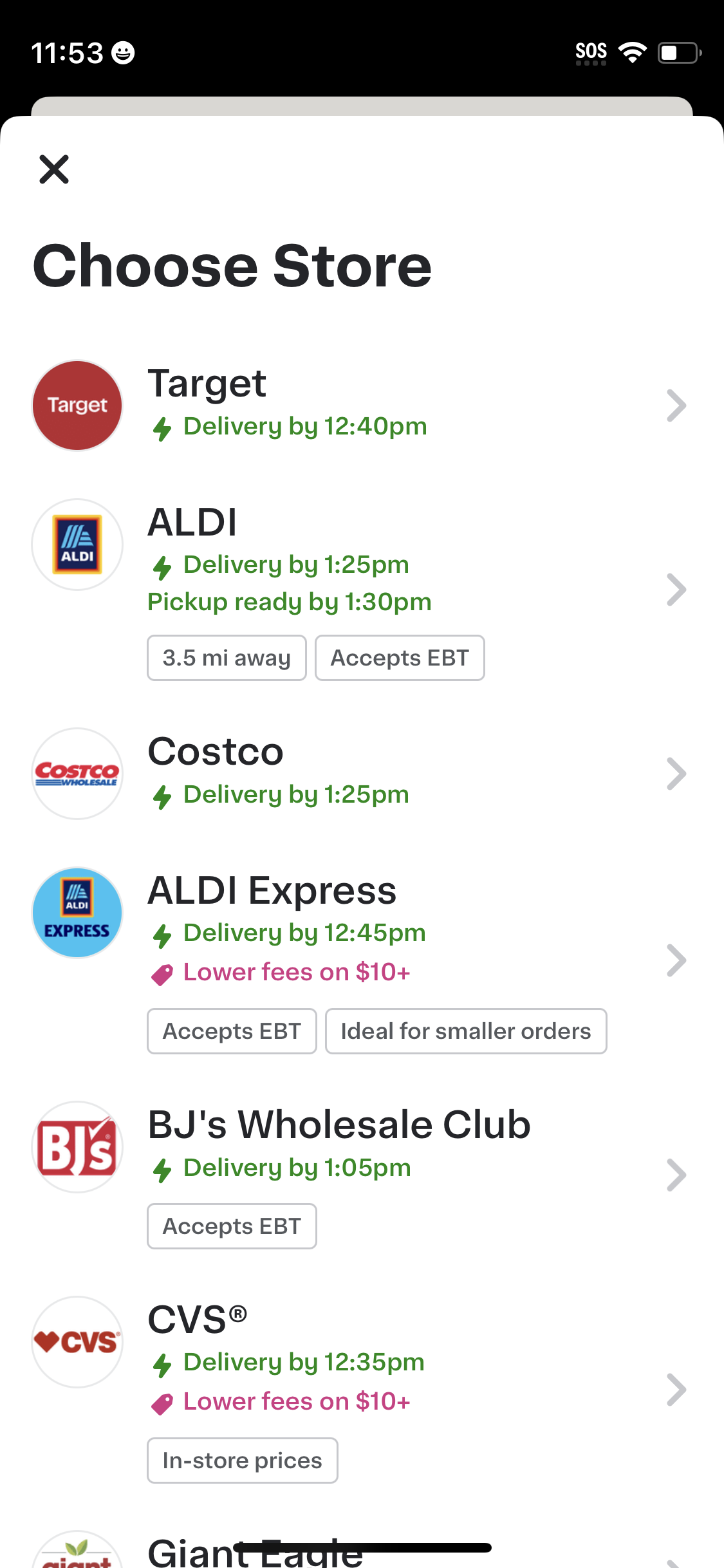The image size is (724, 1568).
Task: Tap the ALDI store logo
Action: [77, 545]
